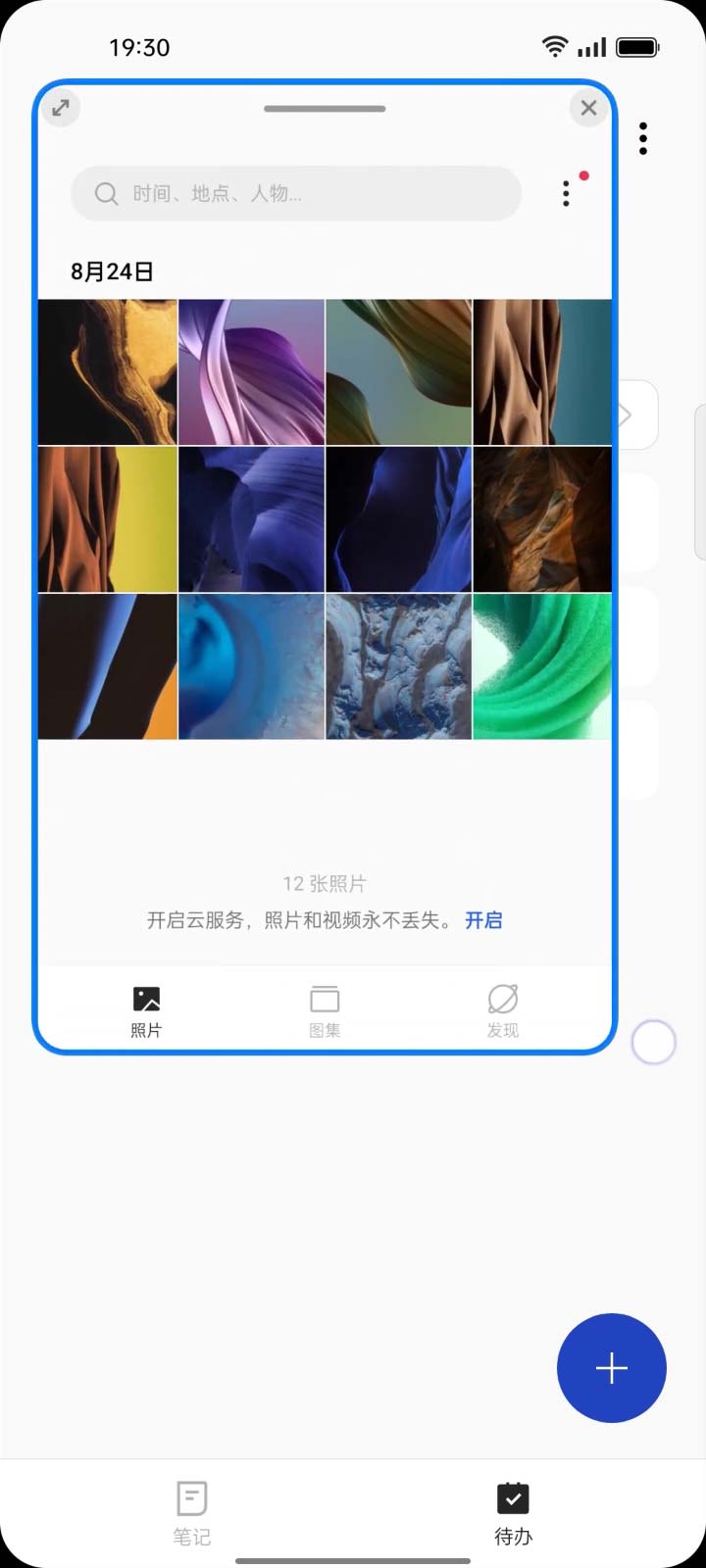Open the orange and yellow fabric photo
706x1568 pixels.
108,519
